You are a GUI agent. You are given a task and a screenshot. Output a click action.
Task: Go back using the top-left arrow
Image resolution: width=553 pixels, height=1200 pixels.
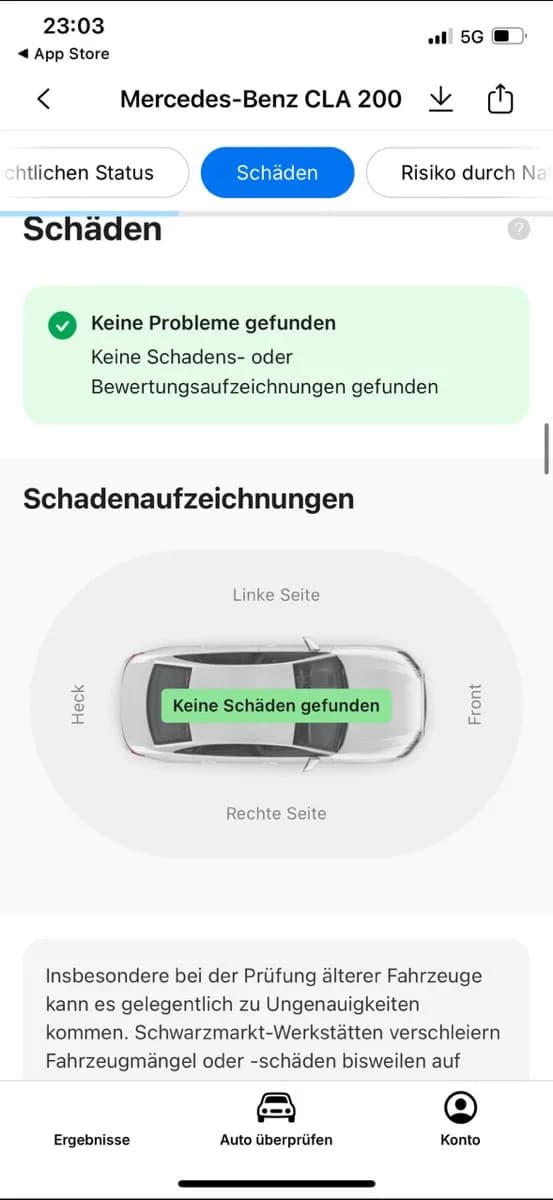43,99
